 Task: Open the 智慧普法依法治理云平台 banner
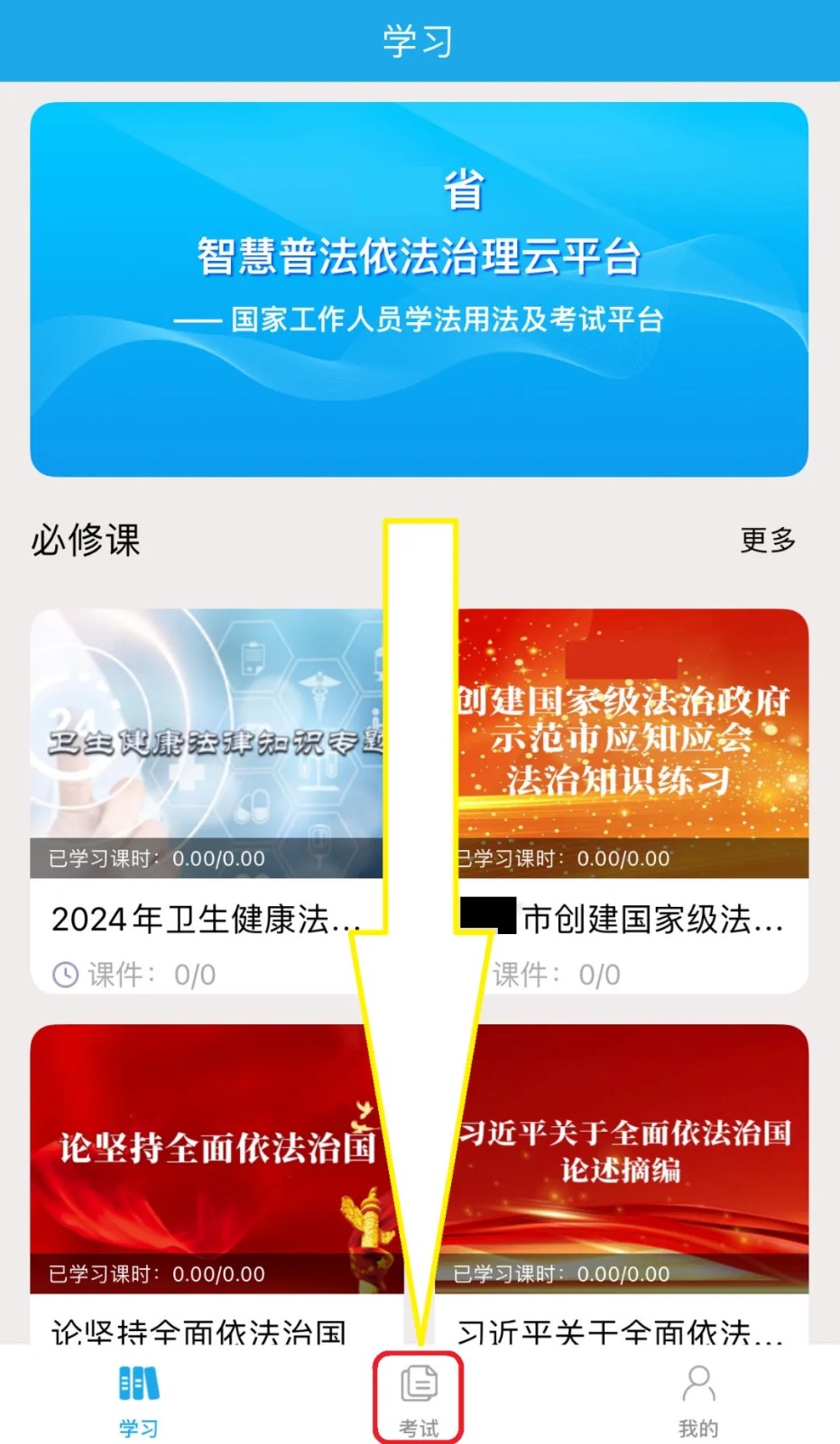(419, 289)
